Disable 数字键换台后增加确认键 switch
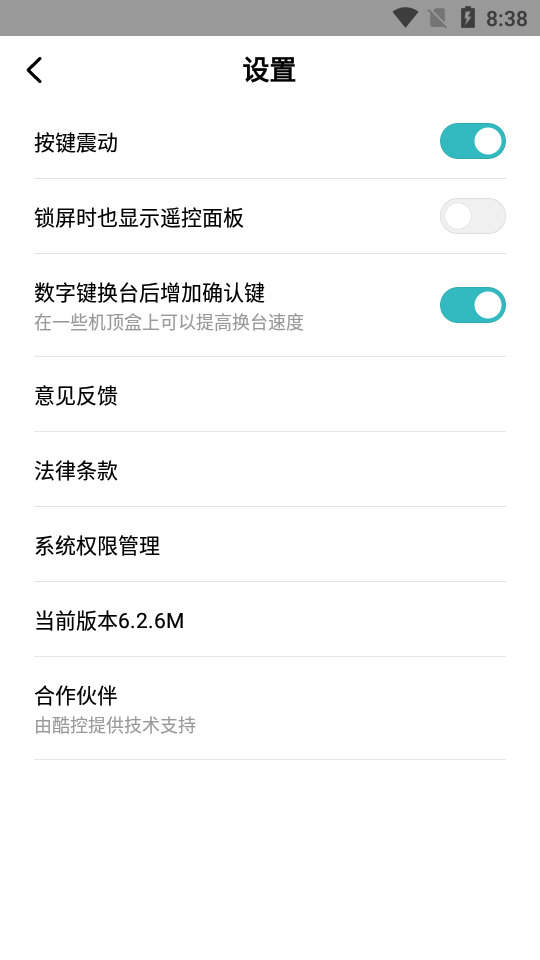540x960 pixels. pos(473,305)
